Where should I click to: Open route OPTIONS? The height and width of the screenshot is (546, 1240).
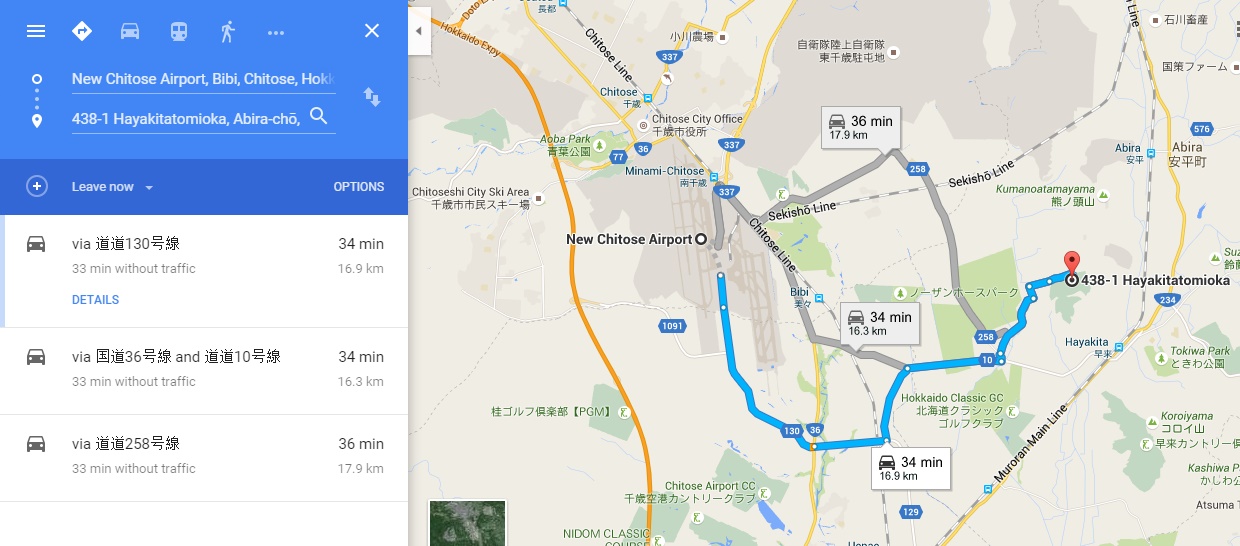pyautogui.click(x=358, y=187)
